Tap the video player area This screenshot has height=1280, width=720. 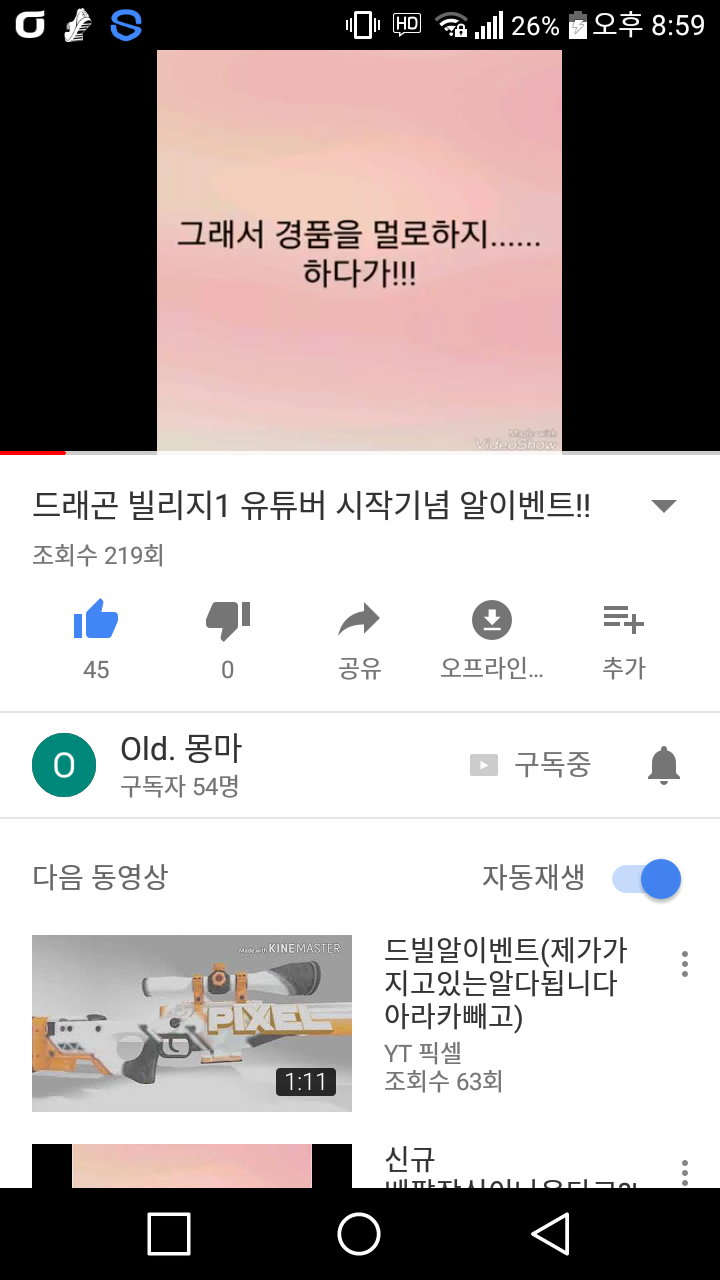coord(359,250)
